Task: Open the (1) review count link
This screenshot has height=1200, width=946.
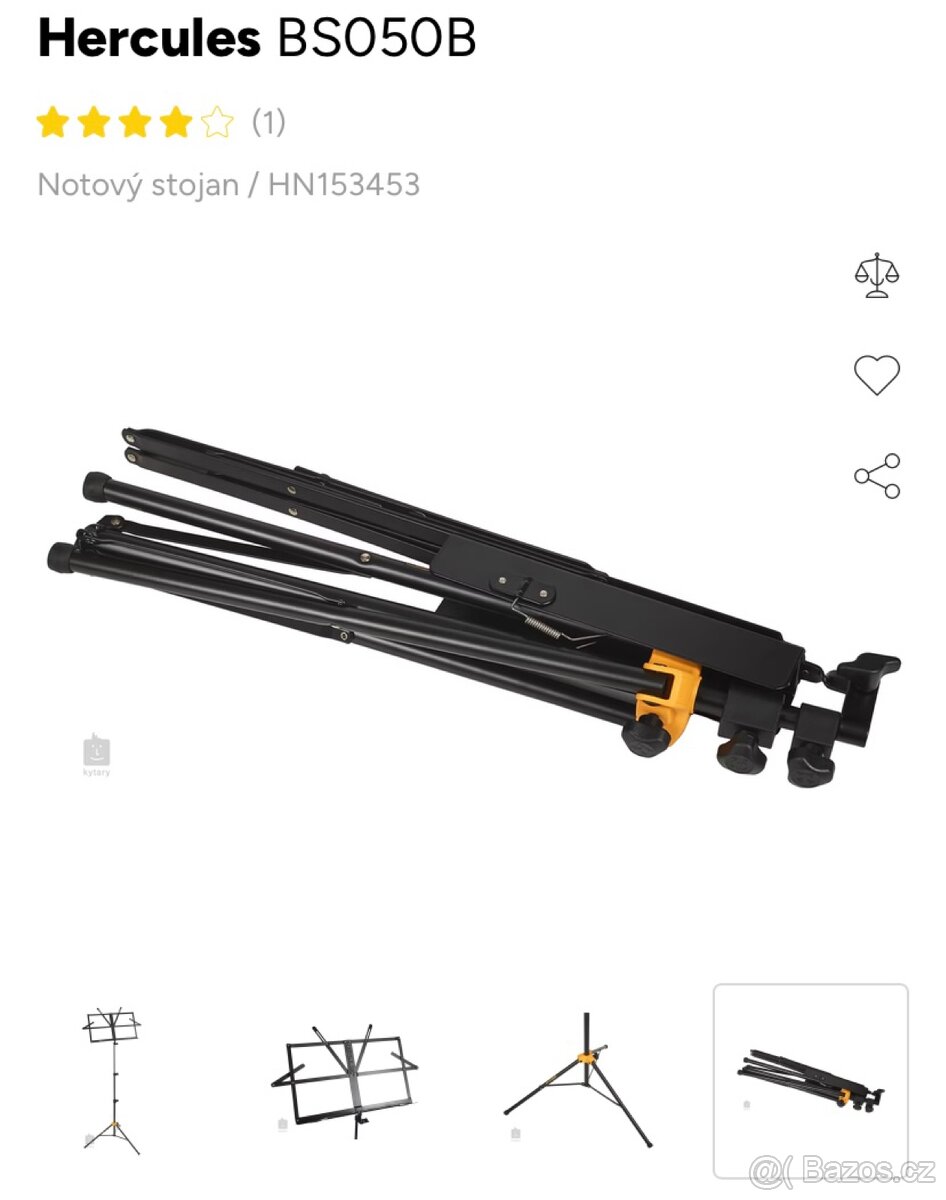Action: pyautogui.click(x=271, y=122)
